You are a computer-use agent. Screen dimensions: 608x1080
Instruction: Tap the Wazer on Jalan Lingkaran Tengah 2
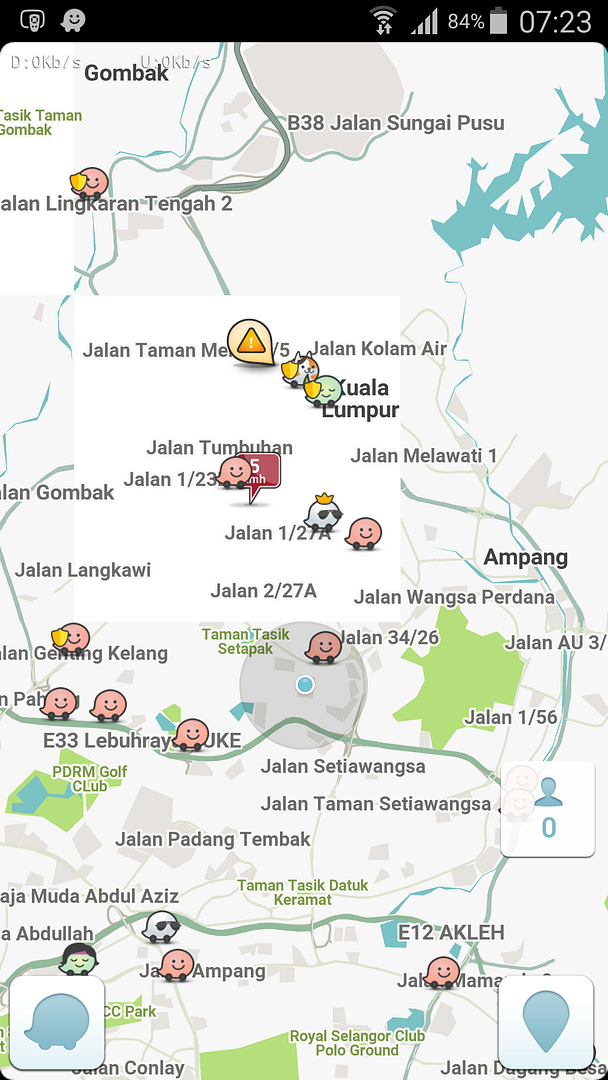coord(91,182)
